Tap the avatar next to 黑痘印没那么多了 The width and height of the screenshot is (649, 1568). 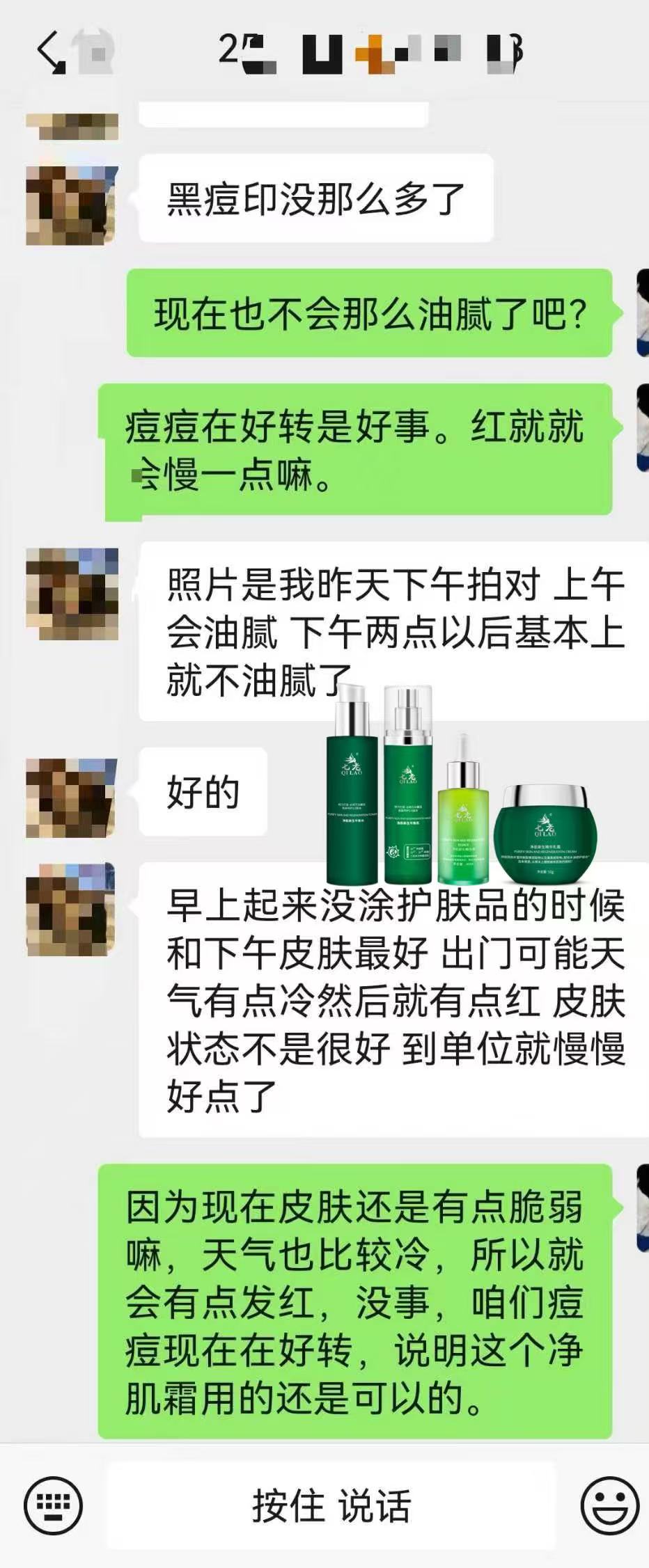tap(72, 205)
